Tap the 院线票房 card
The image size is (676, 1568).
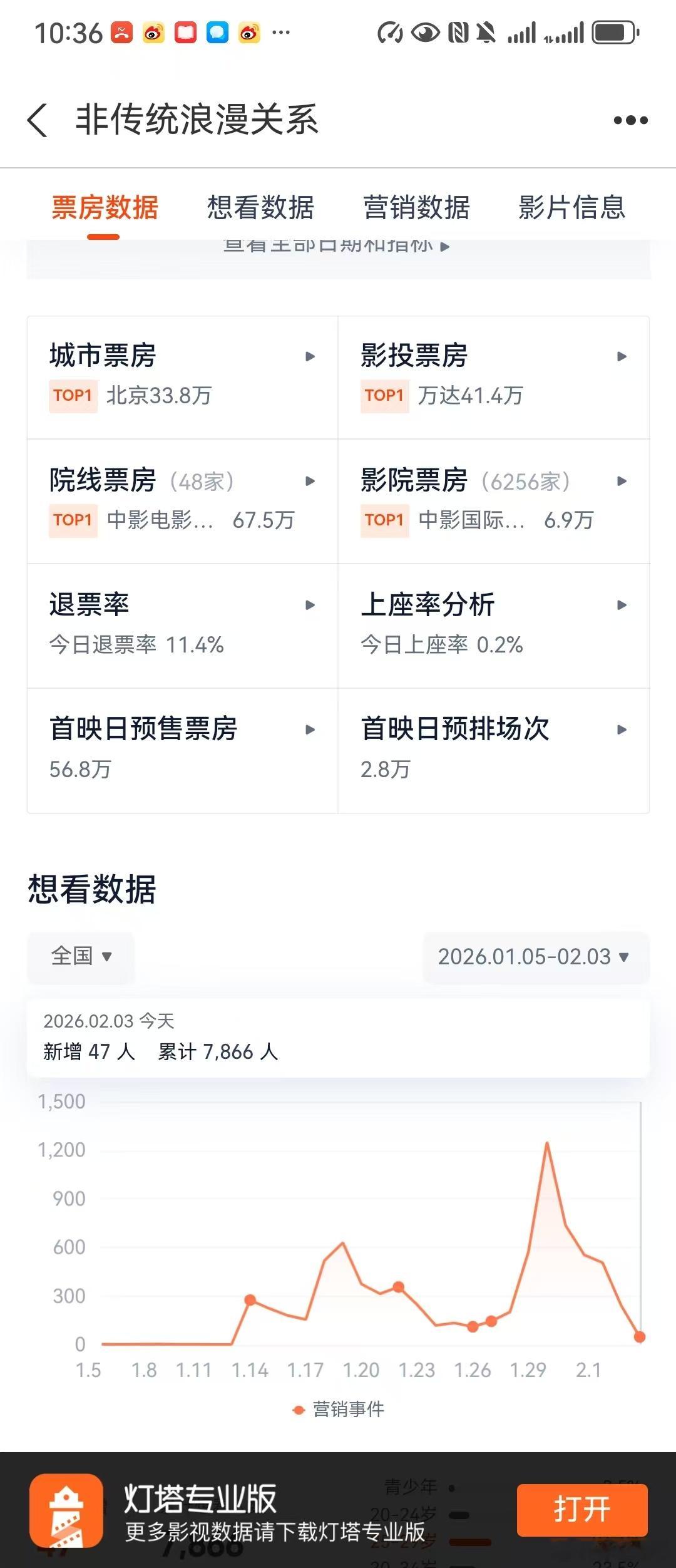point(182,500)
